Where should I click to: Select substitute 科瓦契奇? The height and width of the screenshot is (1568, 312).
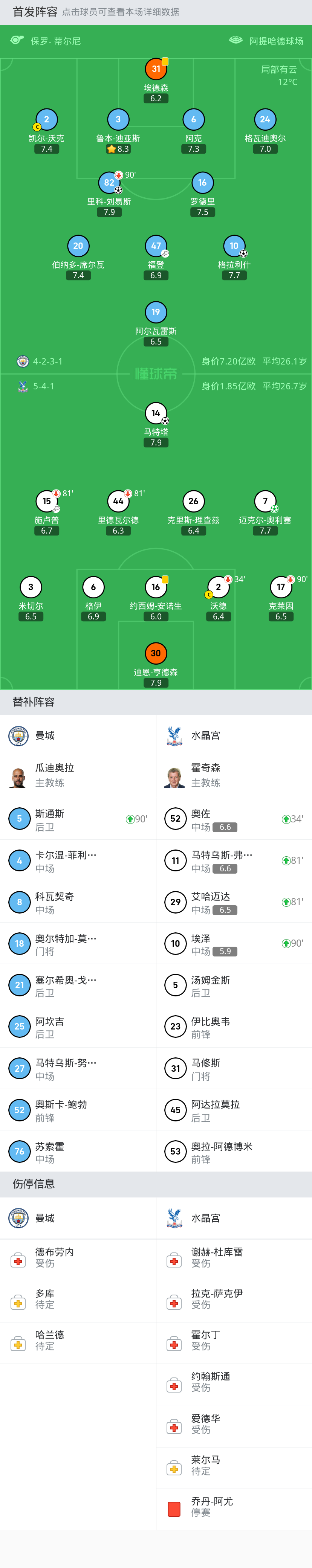(78, 903)
